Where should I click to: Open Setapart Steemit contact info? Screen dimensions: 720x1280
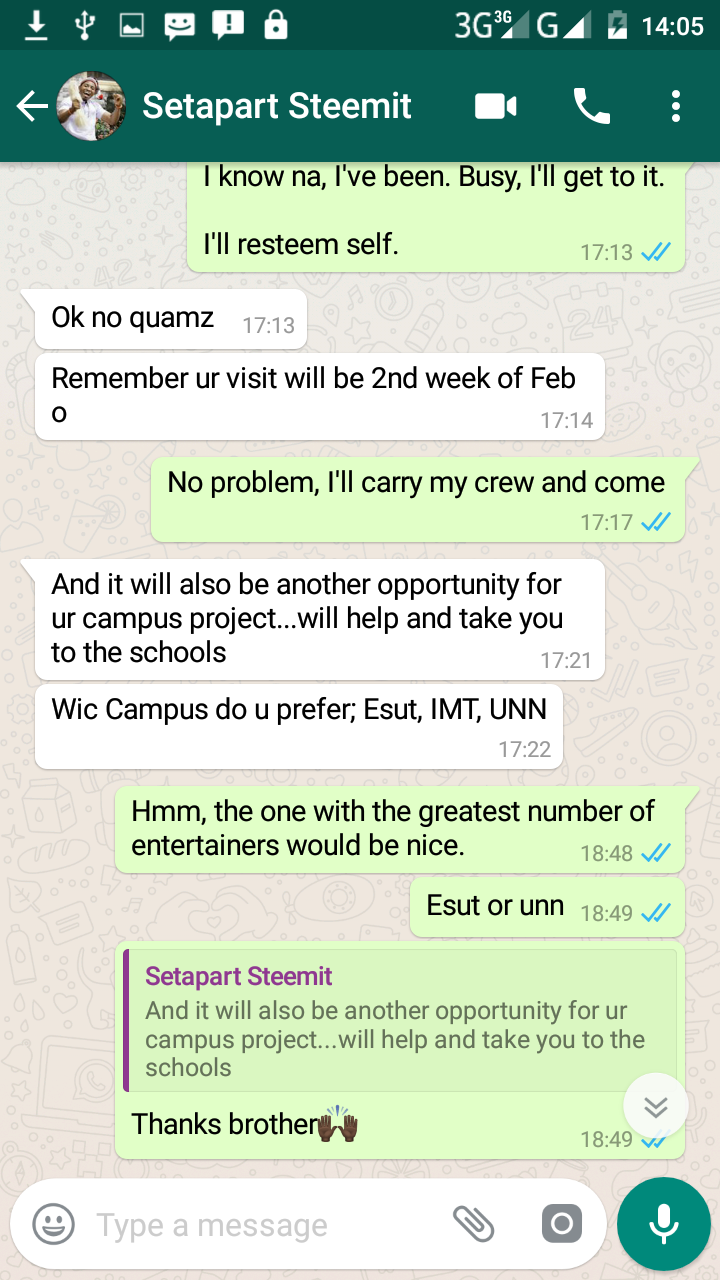pos(277,106)
